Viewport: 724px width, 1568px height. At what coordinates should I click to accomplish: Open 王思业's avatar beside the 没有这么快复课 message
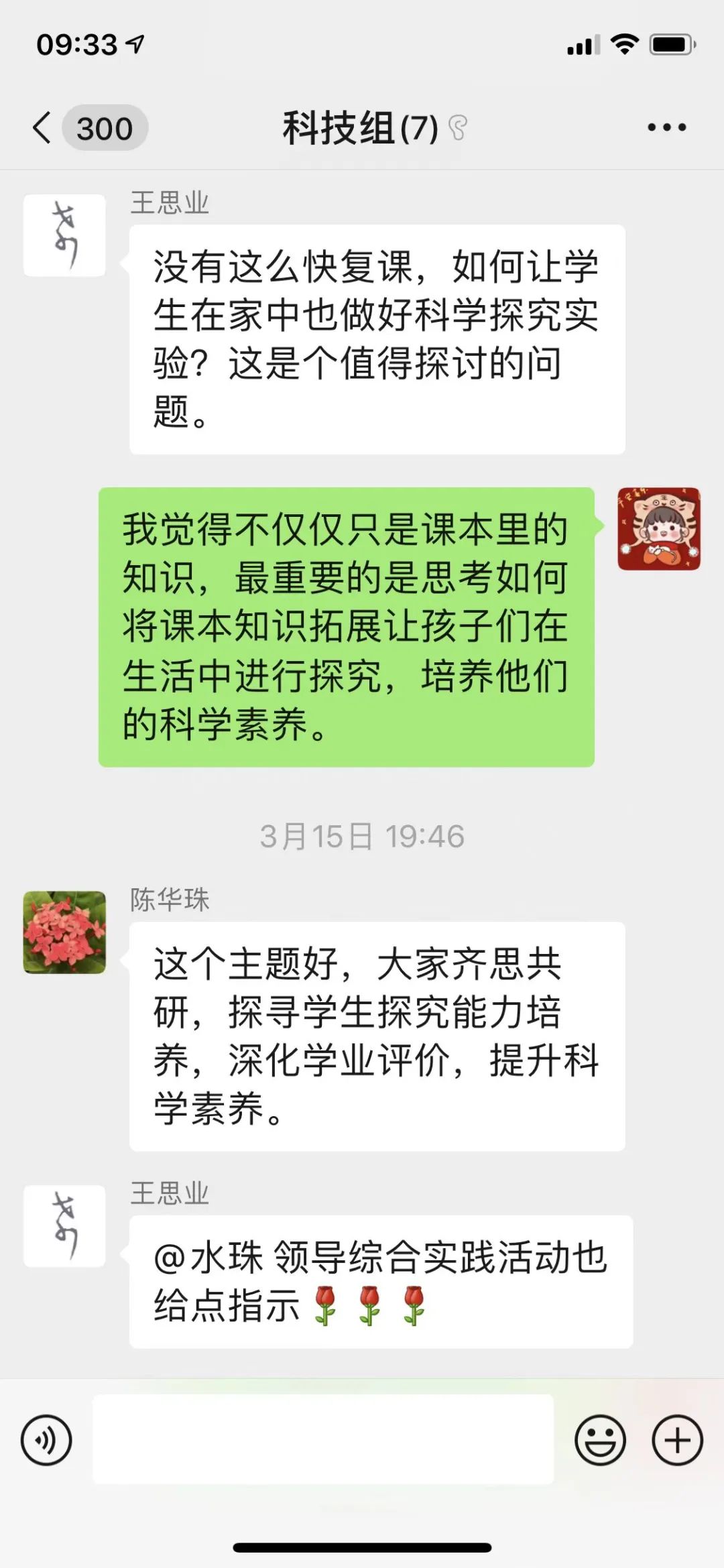pos(64,235)
